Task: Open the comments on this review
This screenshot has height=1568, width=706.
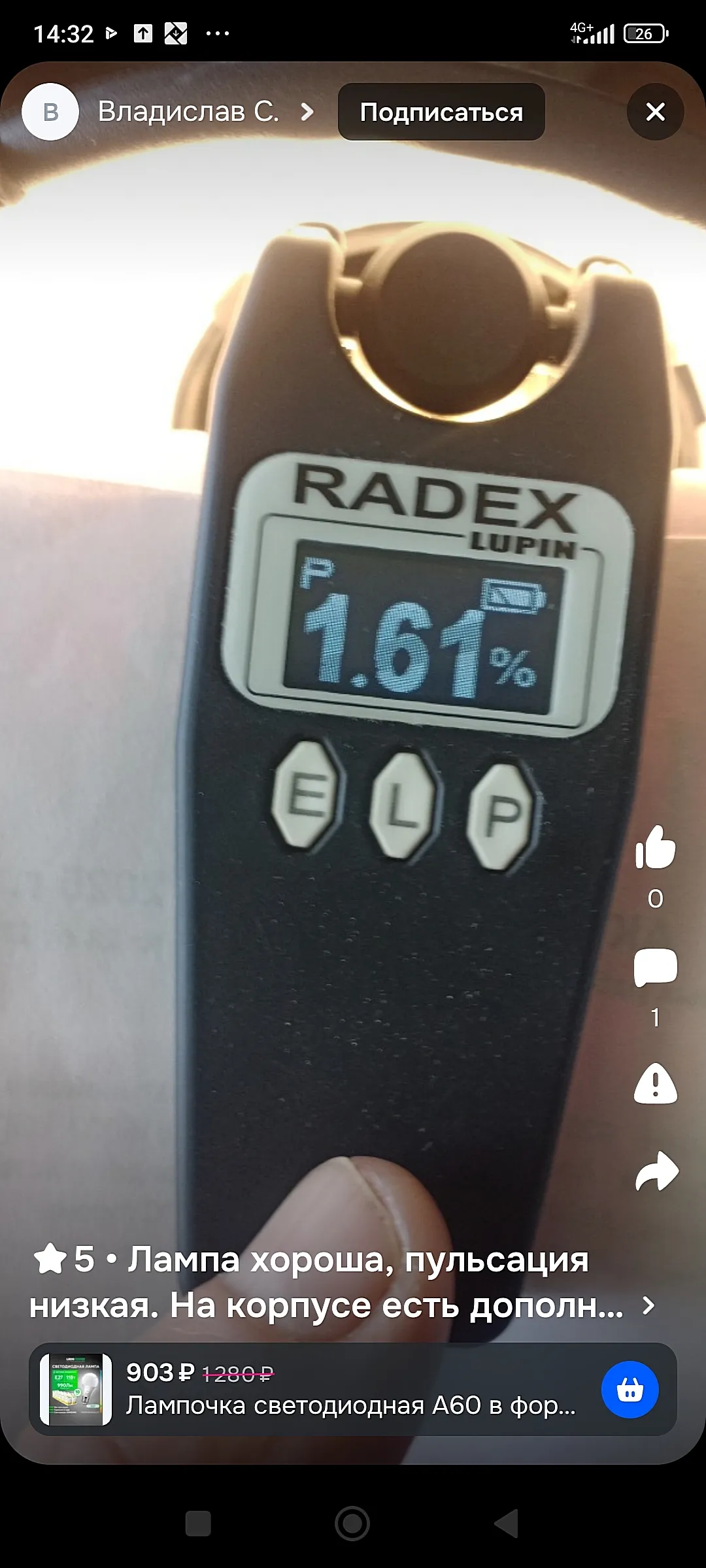Action: (x=655, y=967)
